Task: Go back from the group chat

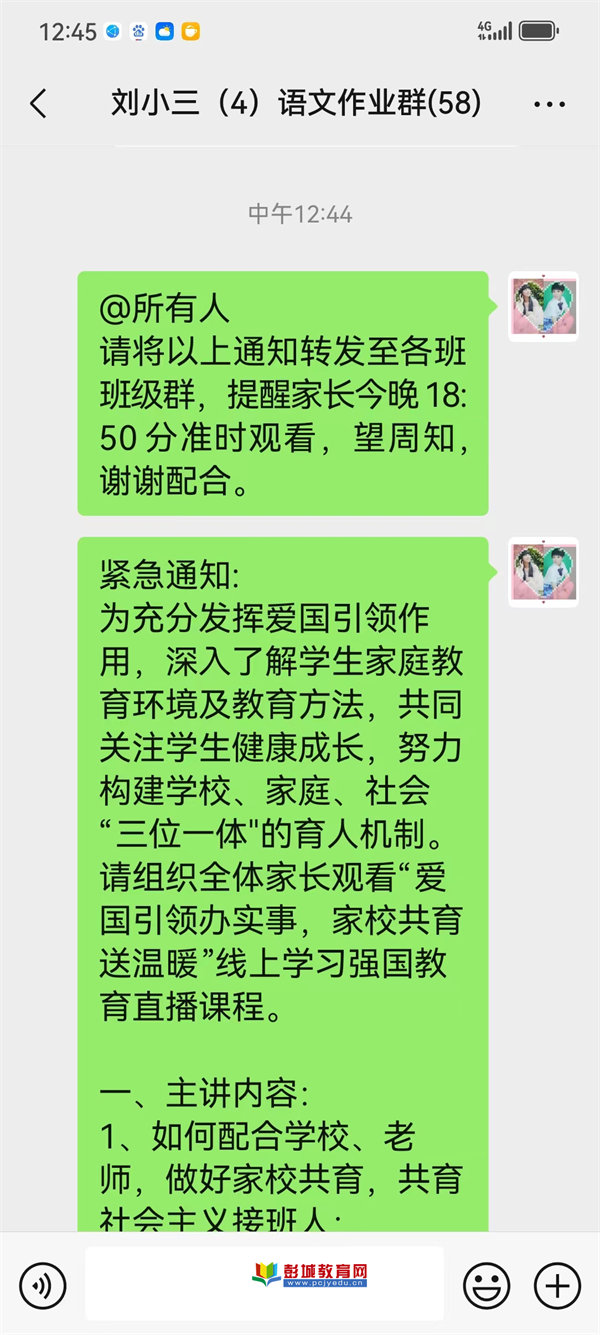Action: (38, 104)
